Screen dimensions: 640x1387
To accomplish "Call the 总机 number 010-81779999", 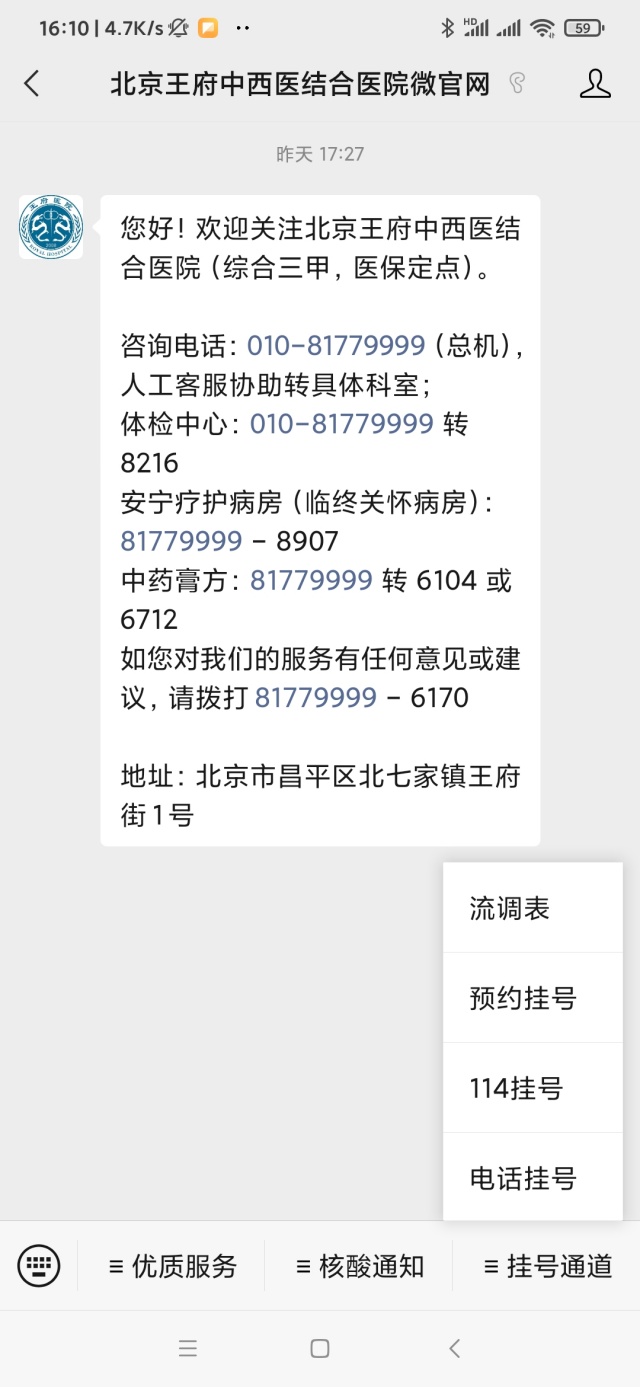I will click(x=336, y=346).
